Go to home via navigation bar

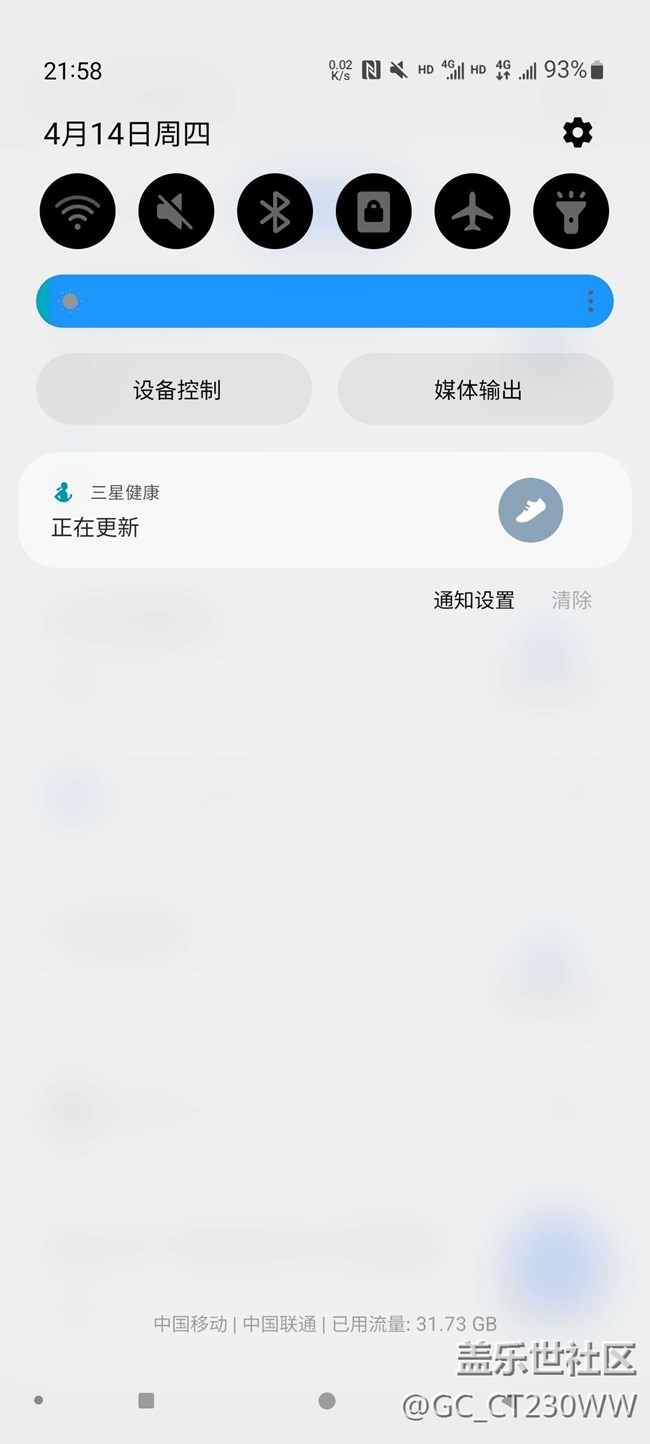[x=327, y=1401]
